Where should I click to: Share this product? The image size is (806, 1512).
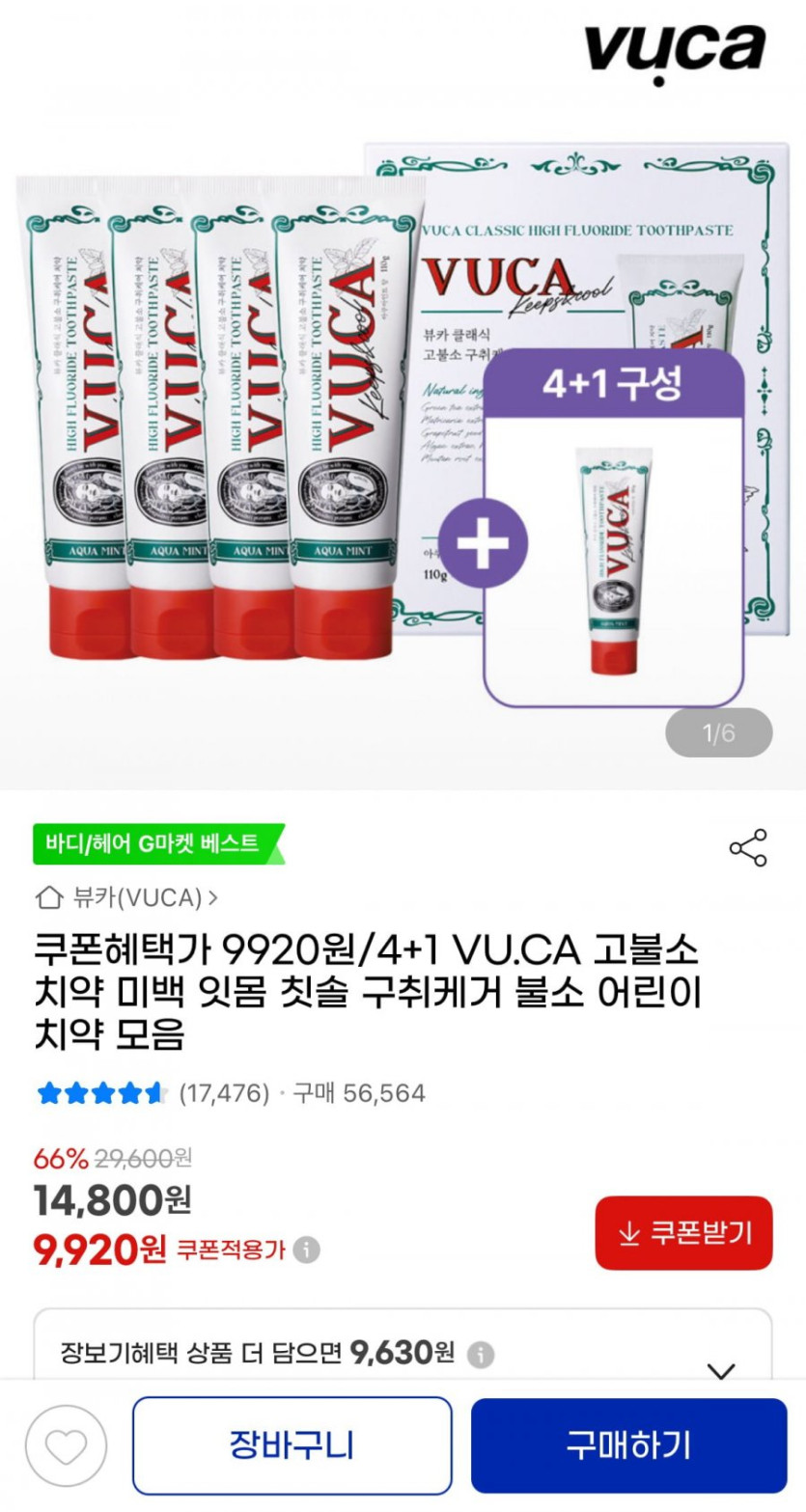tap(748, 847)
